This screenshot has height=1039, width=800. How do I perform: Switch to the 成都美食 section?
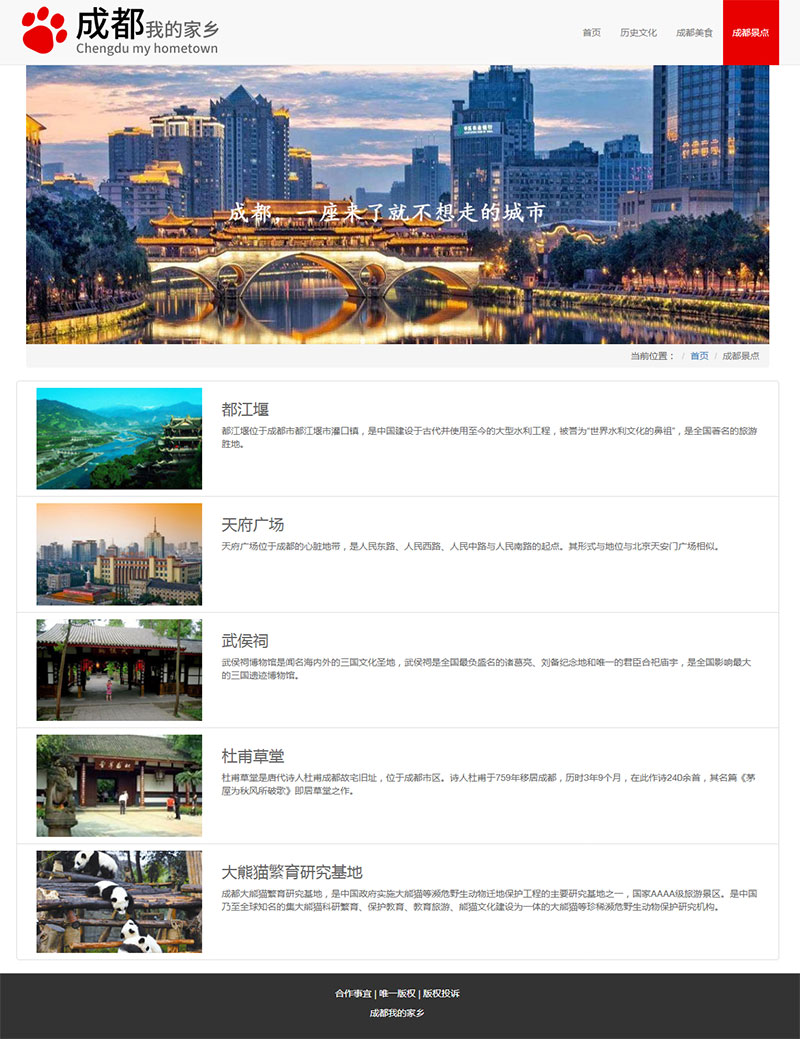pos(694,33)
